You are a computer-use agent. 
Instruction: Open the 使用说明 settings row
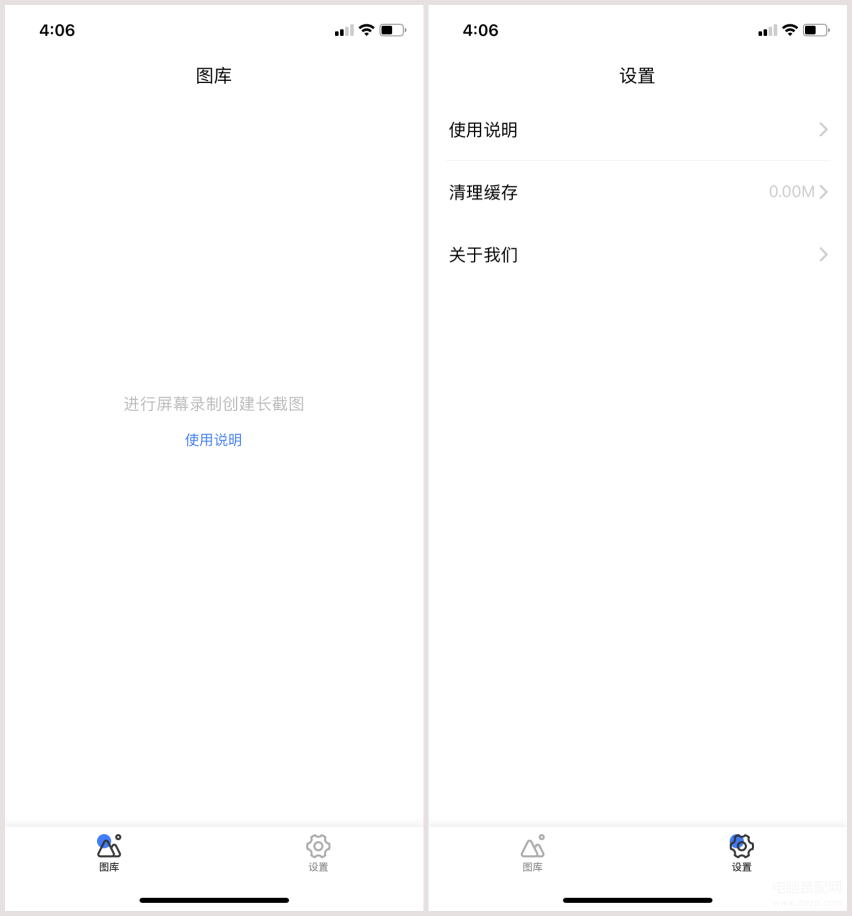[637, 130]
